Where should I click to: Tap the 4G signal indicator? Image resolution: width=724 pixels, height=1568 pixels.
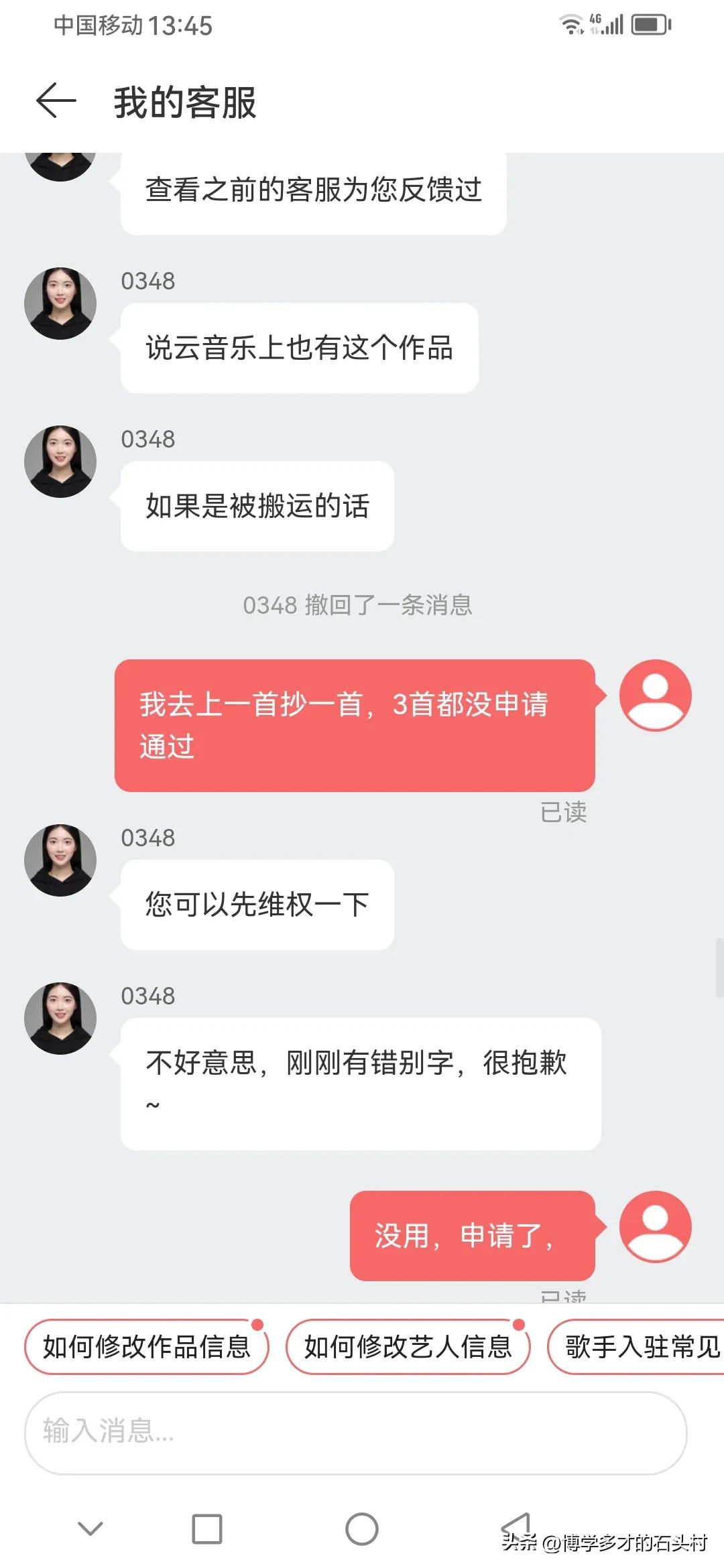pyautogui.click(x=607, y=23)
